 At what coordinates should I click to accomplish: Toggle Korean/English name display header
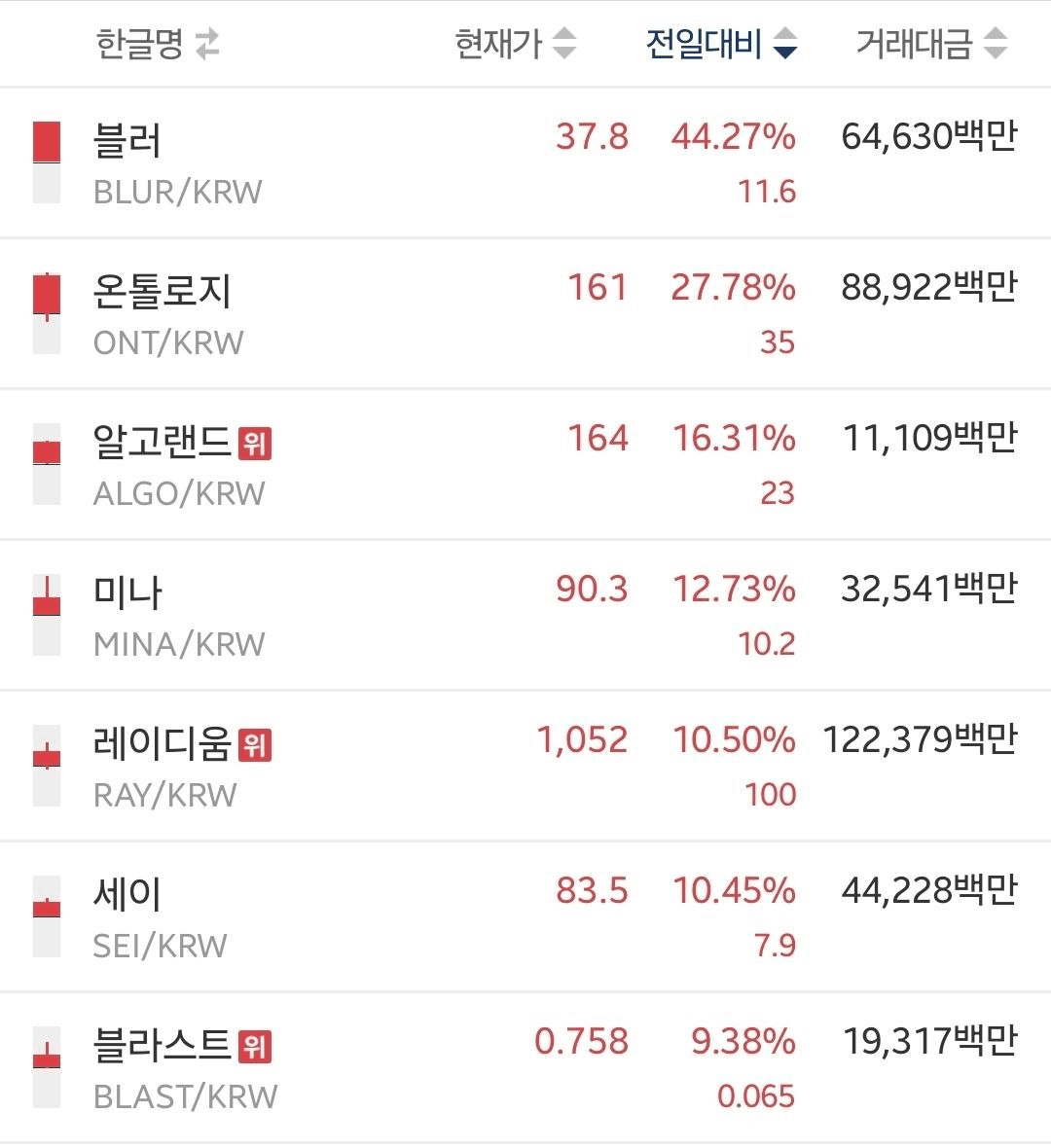(x=158, y=44)
